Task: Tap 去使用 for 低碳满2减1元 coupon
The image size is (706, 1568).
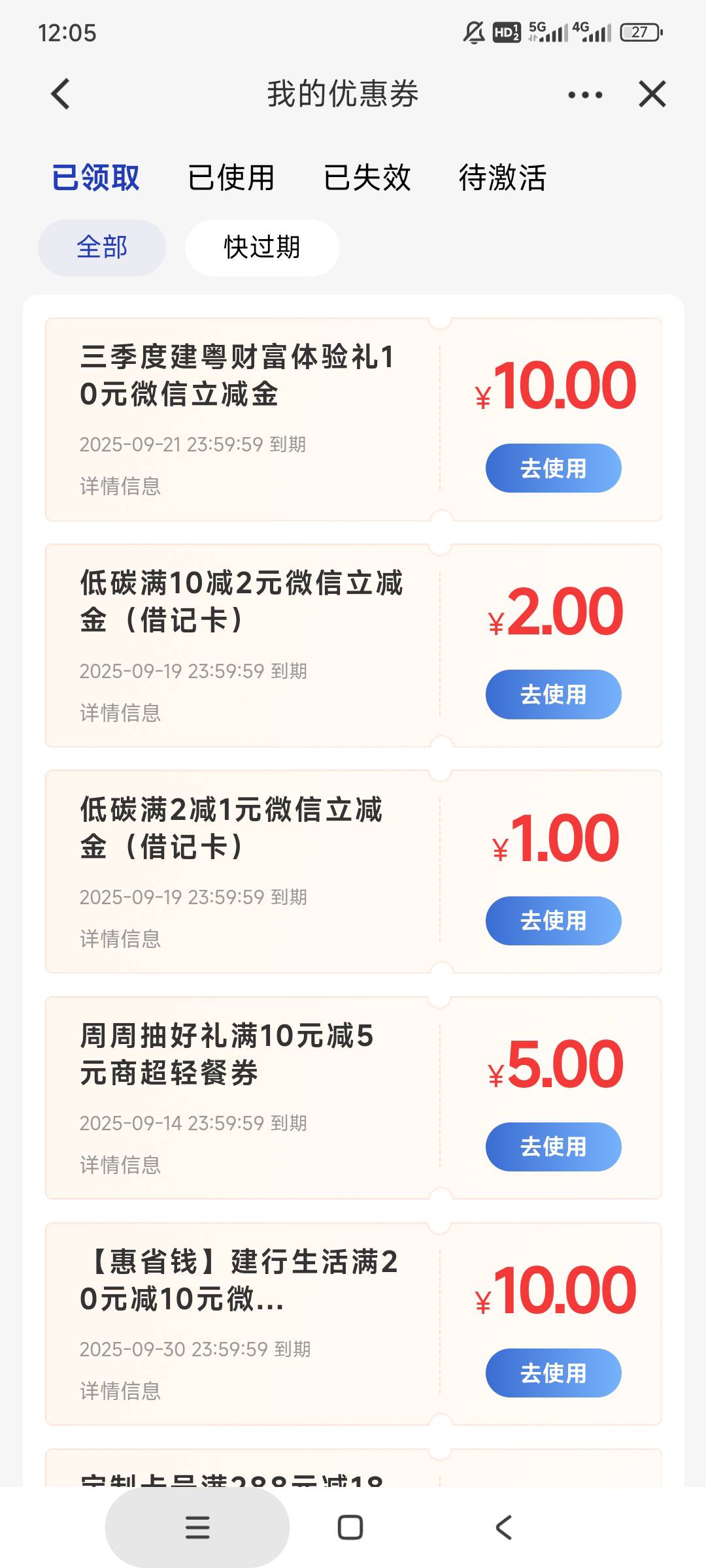Action: pos(553,921)
